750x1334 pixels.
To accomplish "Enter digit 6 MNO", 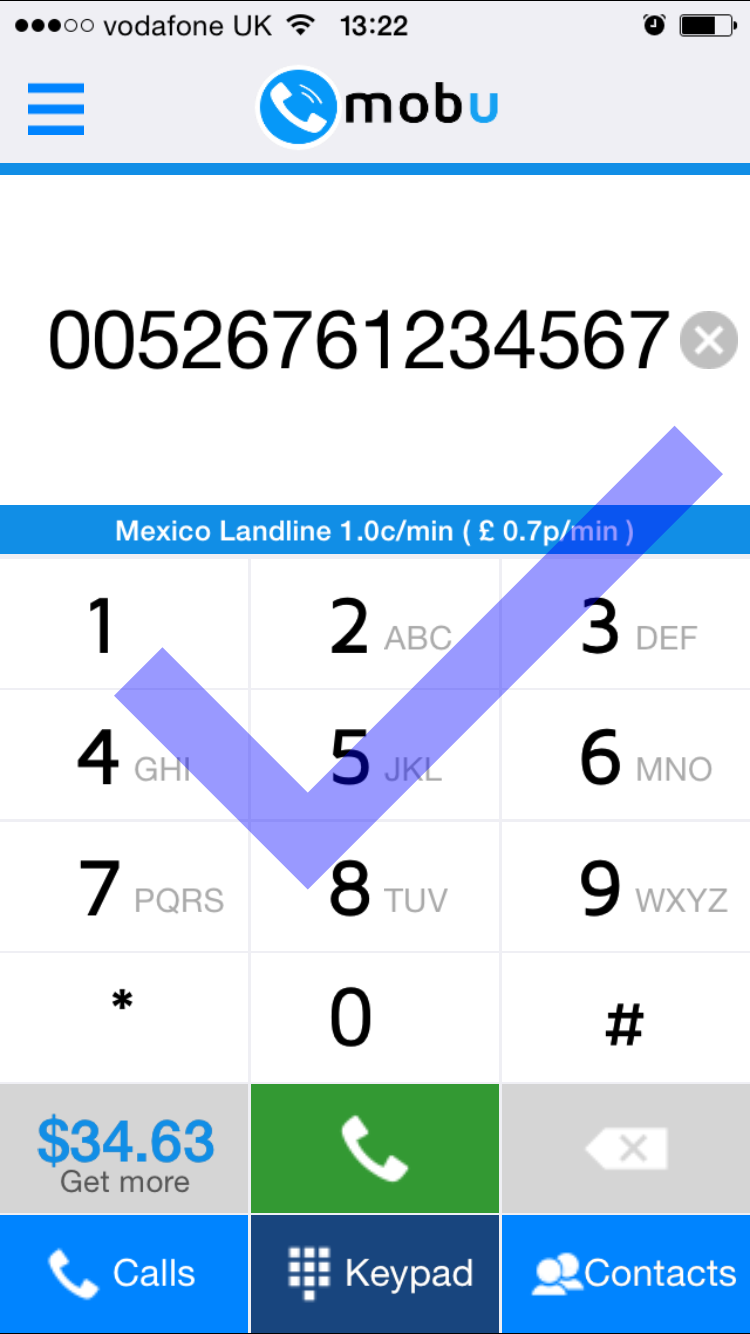I will click(626, 757).
